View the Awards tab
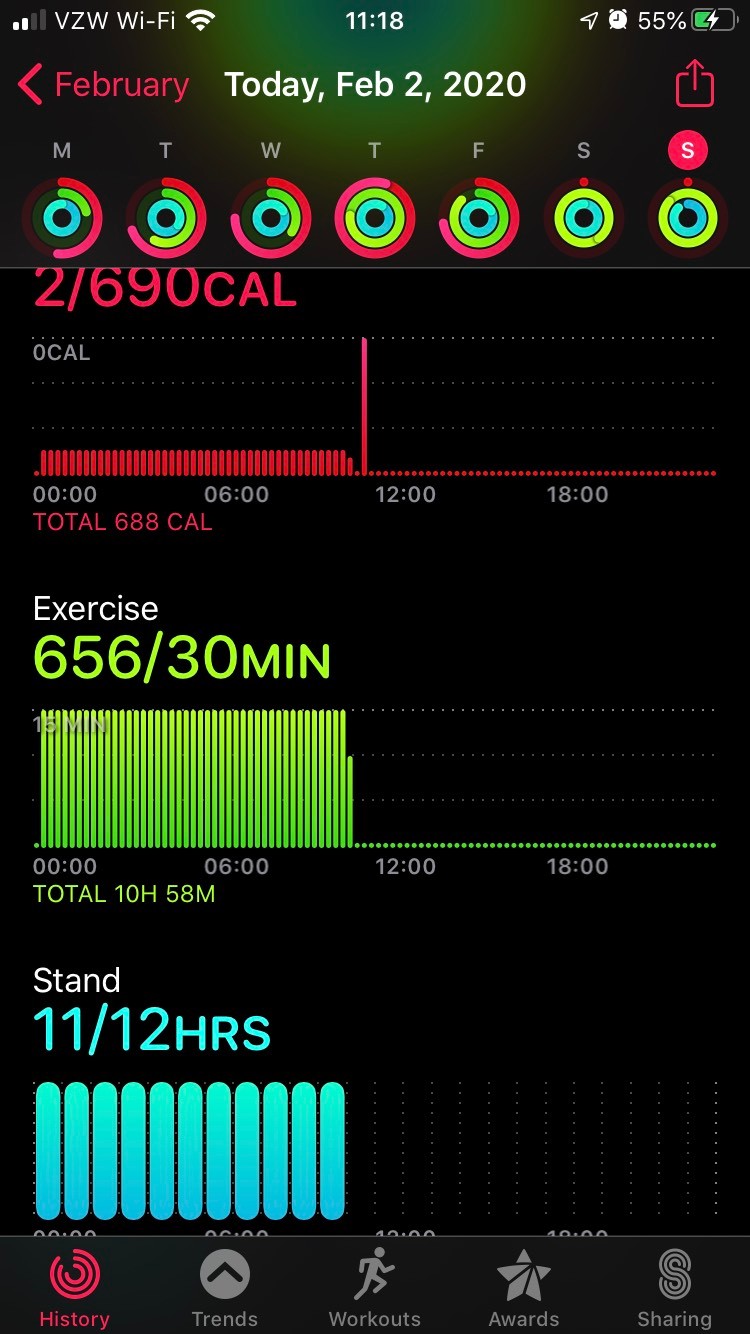Viewport: 750px width, 1334px height. [x=524, y=1288]
